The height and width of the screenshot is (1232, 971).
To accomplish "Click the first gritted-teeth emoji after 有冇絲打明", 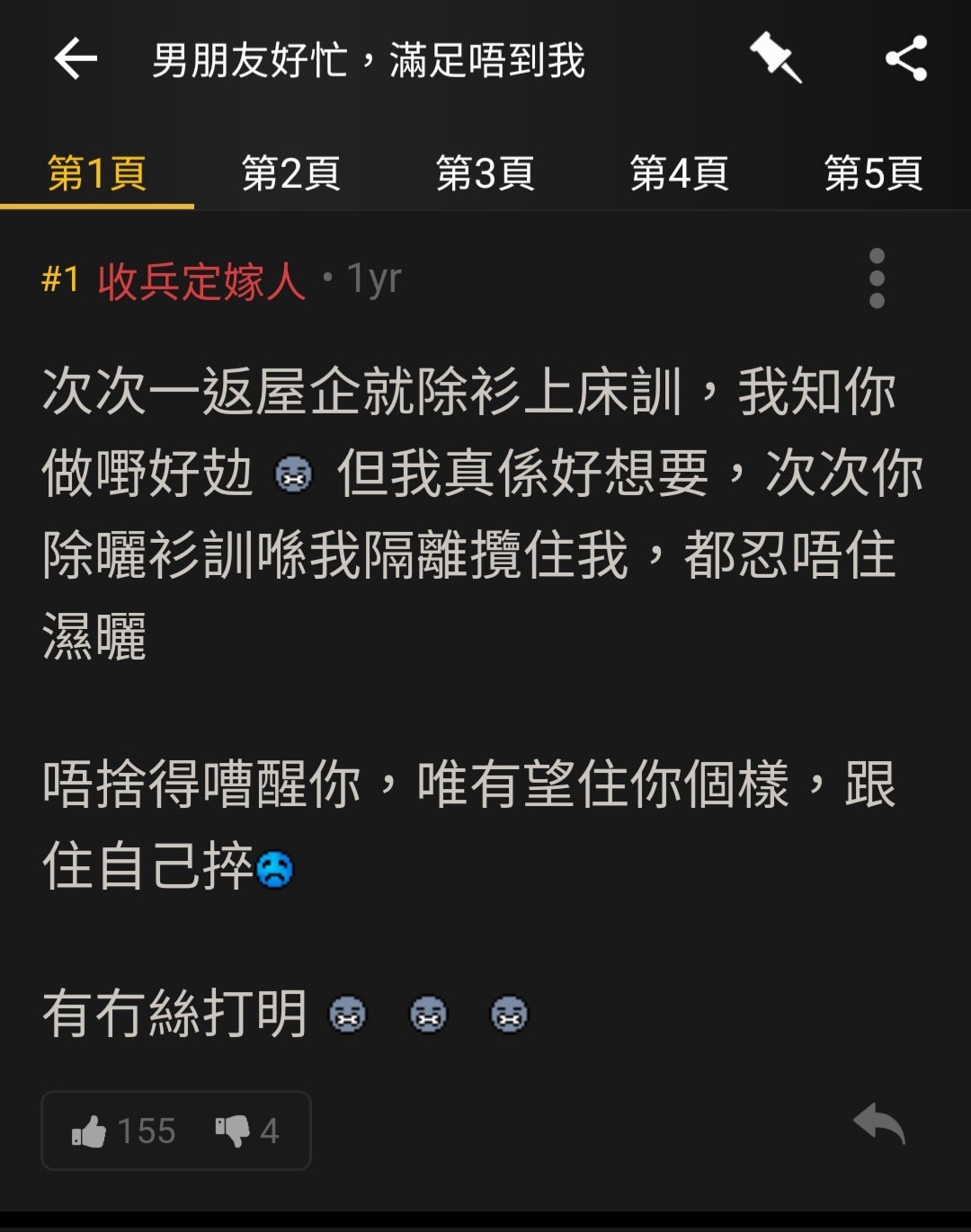I will point(349,1015).
